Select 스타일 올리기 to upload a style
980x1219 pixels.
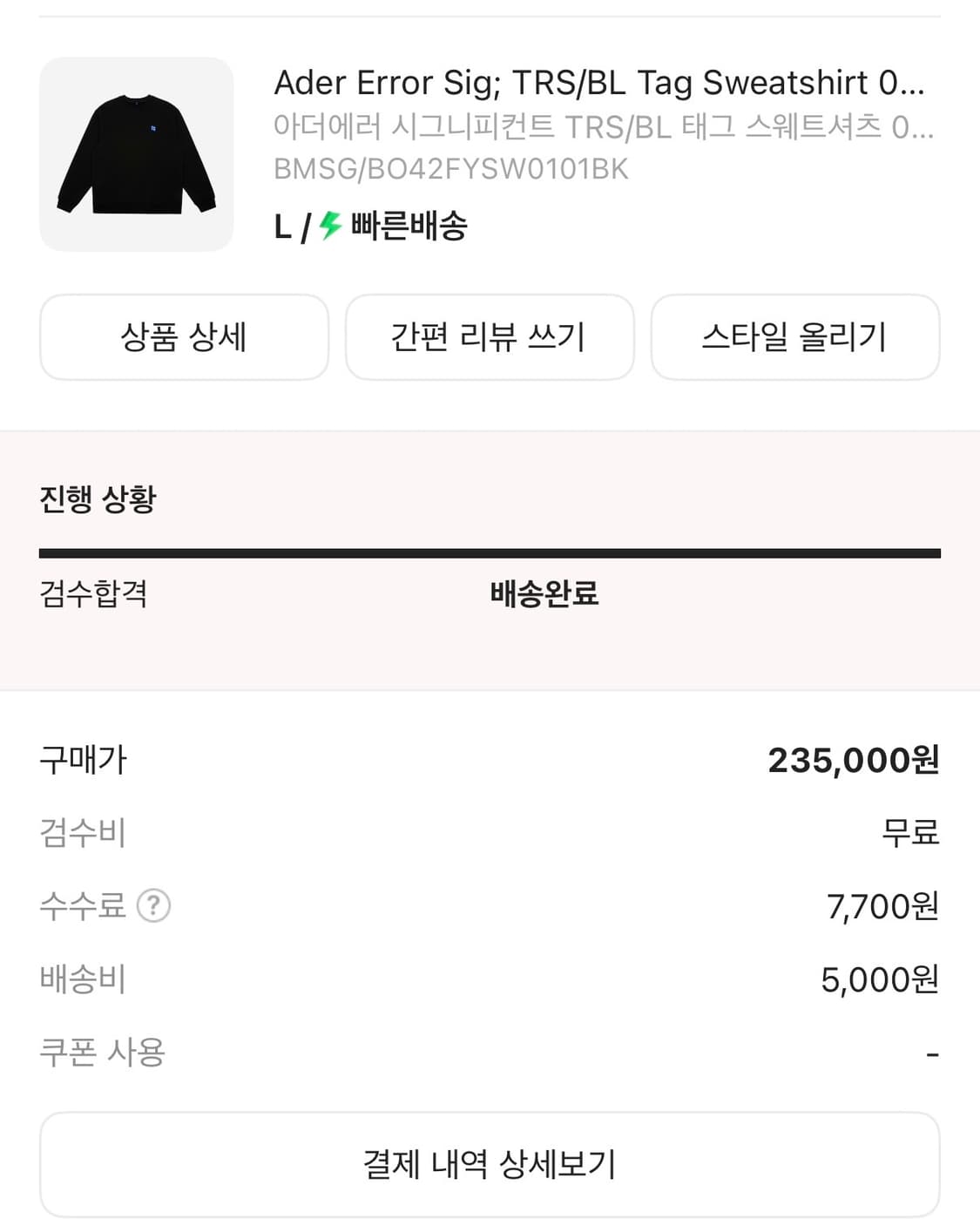(795, 337)
